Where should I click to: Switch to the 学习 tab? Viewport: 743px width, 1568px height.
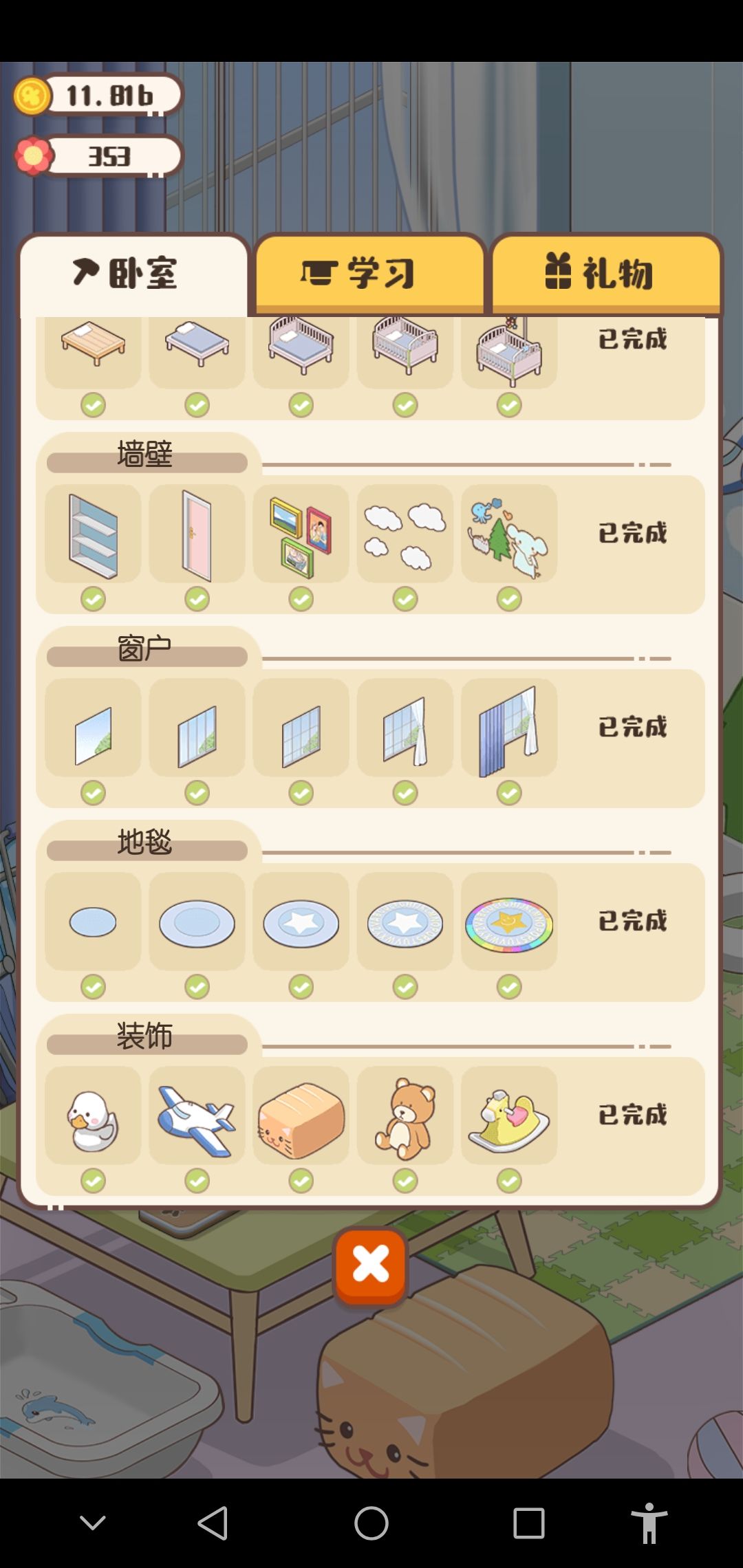coord(370,273)
